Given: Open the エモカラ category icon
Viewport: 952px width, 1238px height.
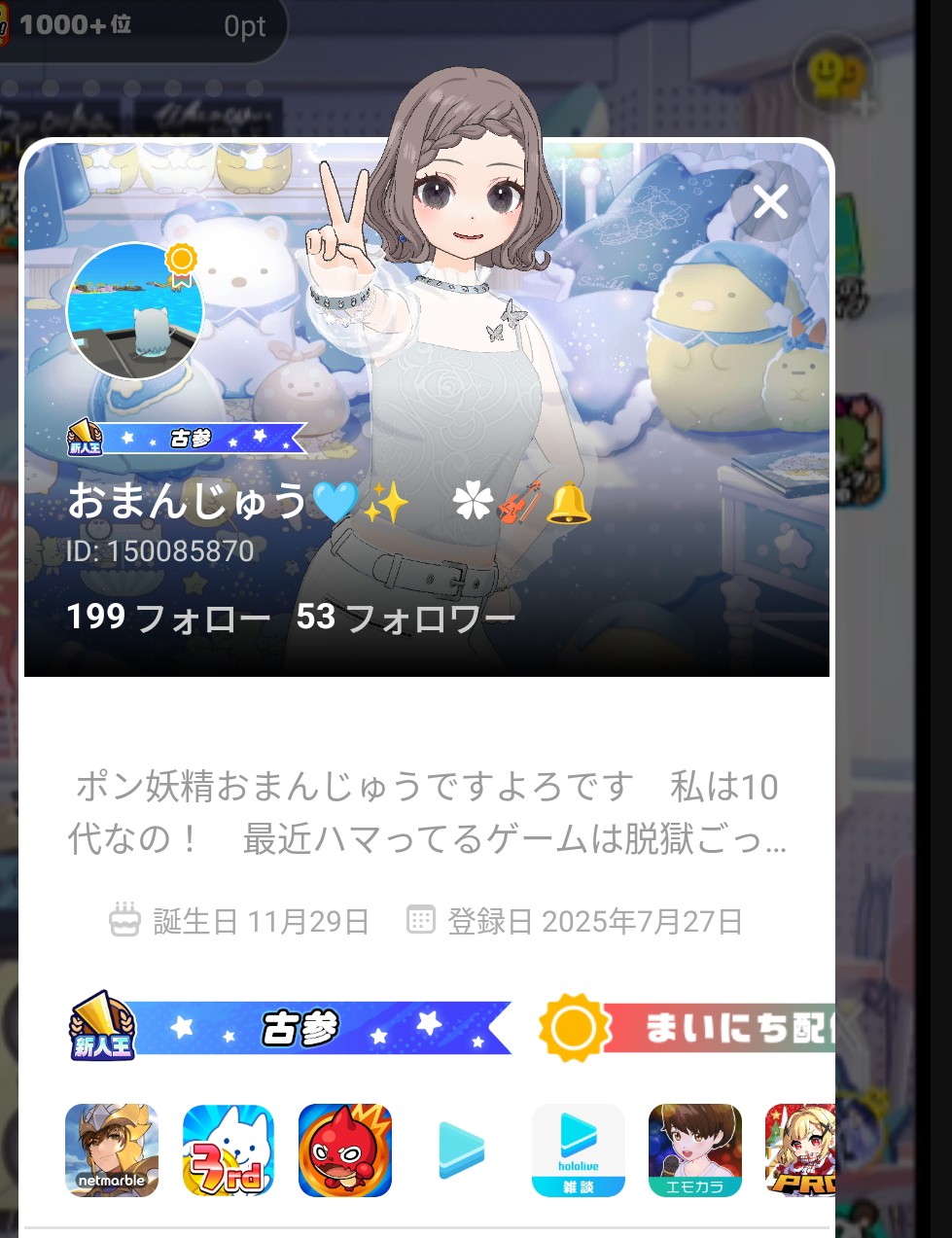Looking at the screenshot, I should (695, 1150).
